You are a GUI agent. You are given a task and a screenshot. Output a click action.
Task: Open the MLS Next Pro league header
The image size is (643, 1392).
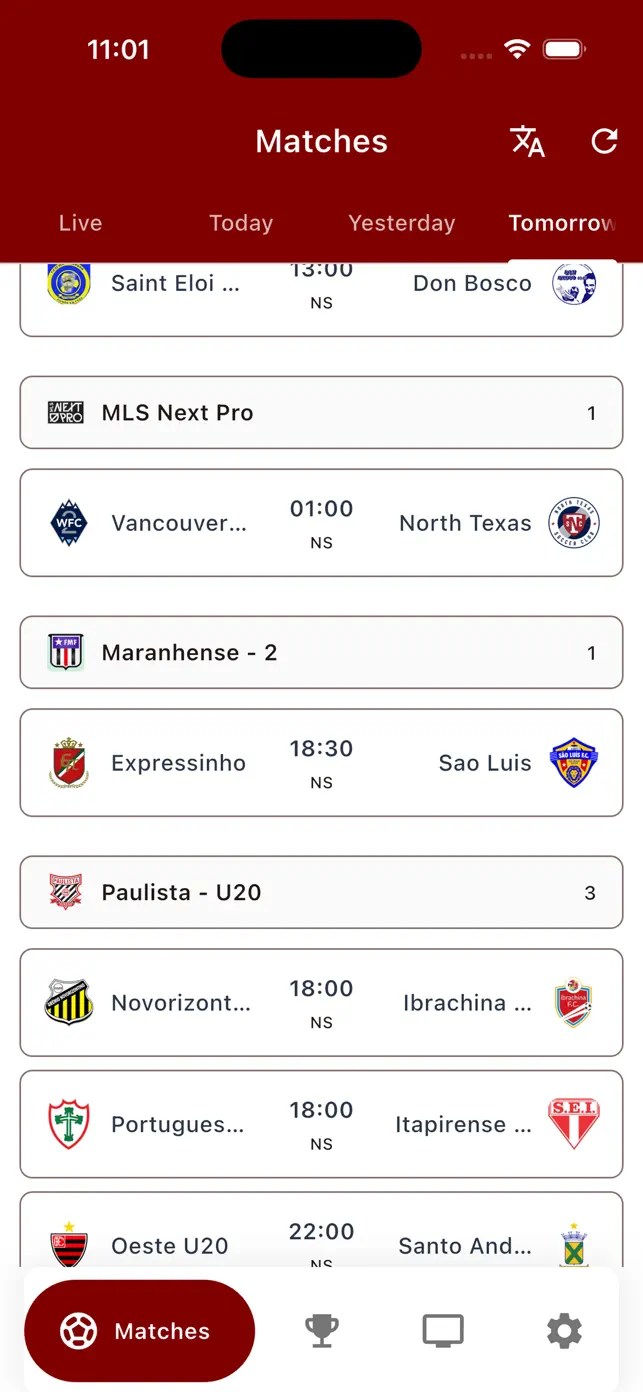pos(321,412)
